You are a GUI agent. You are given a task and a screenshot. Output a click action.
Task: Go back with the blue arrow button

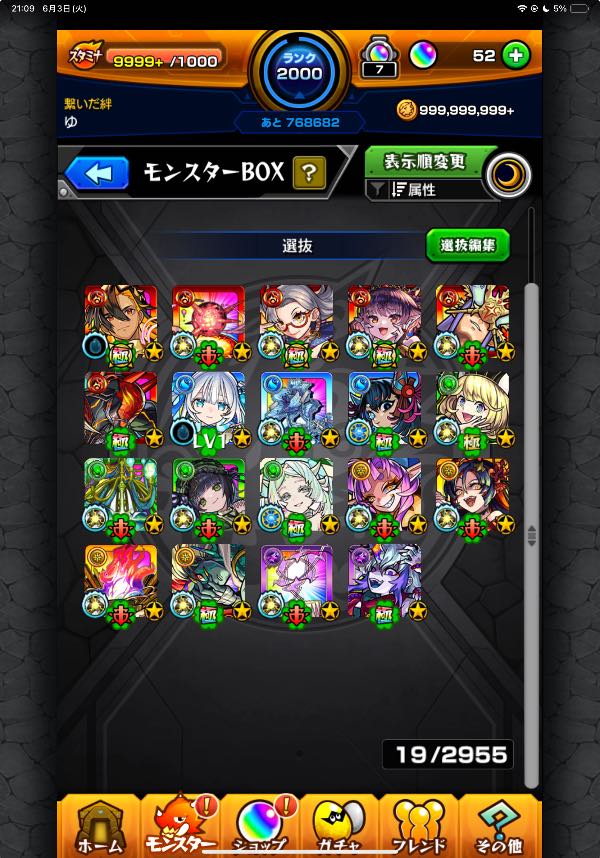[x=97, y=173]
